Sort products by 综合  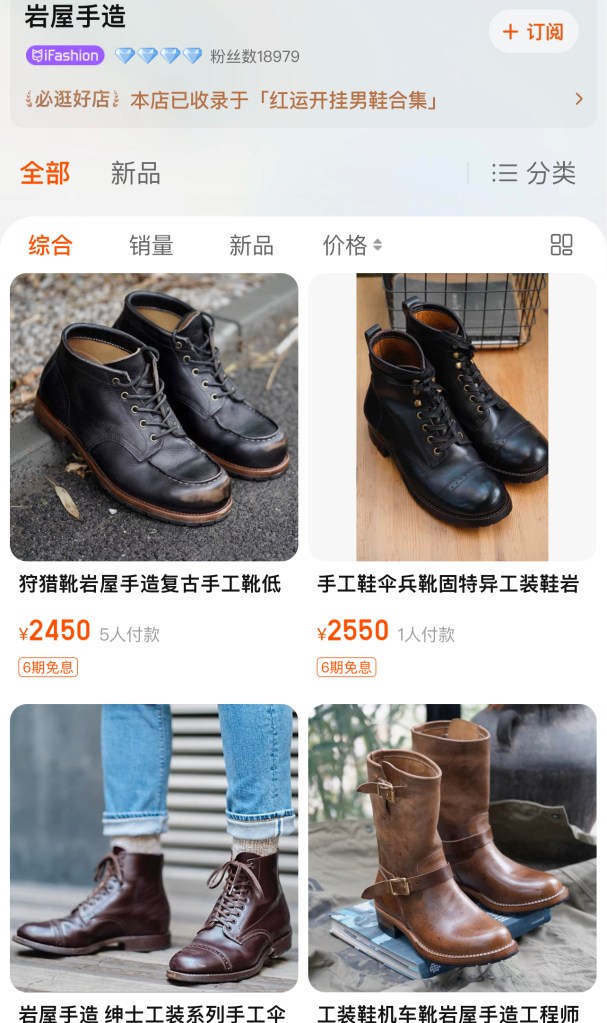click(x=50, y=245)
